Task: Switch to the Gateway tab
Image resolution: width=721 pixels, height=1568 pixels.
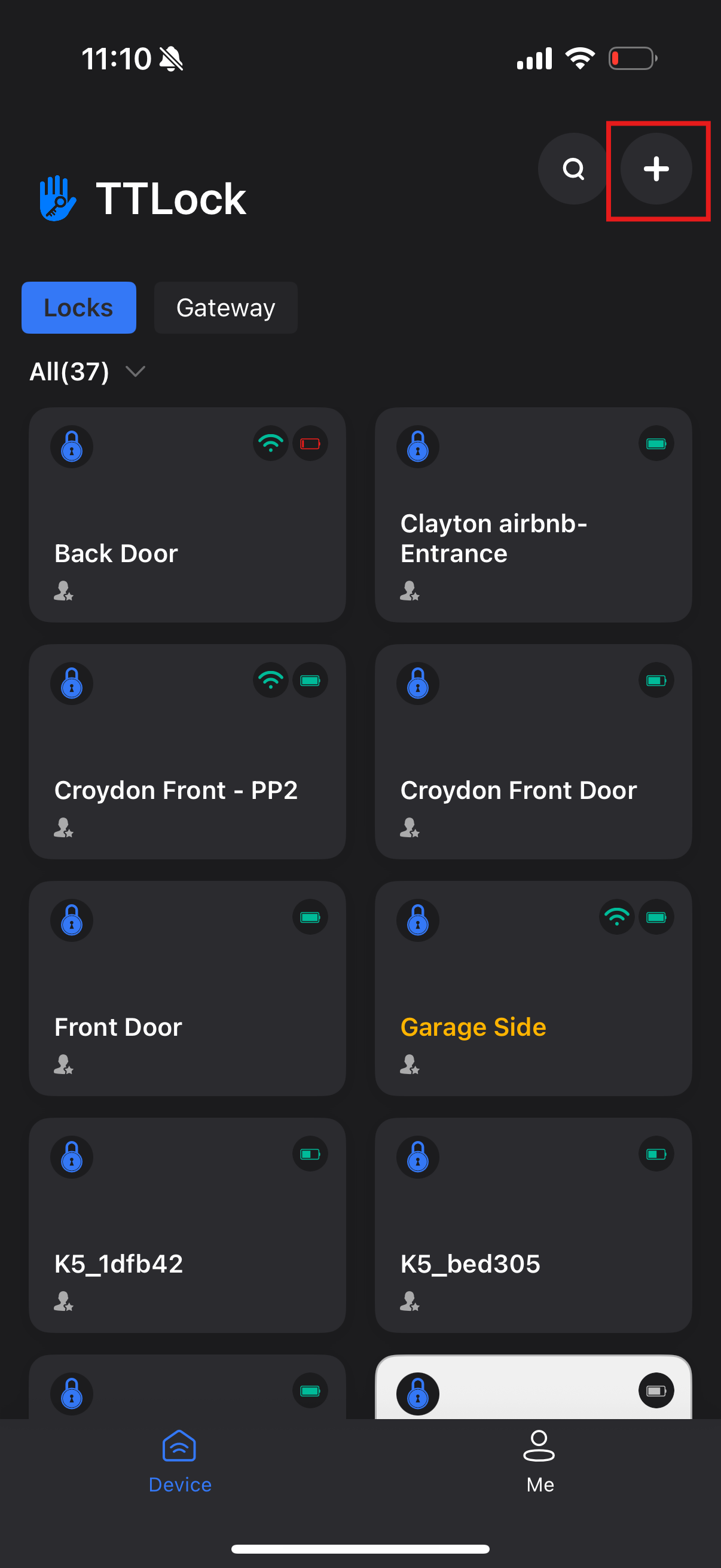Action: (225, 307)
